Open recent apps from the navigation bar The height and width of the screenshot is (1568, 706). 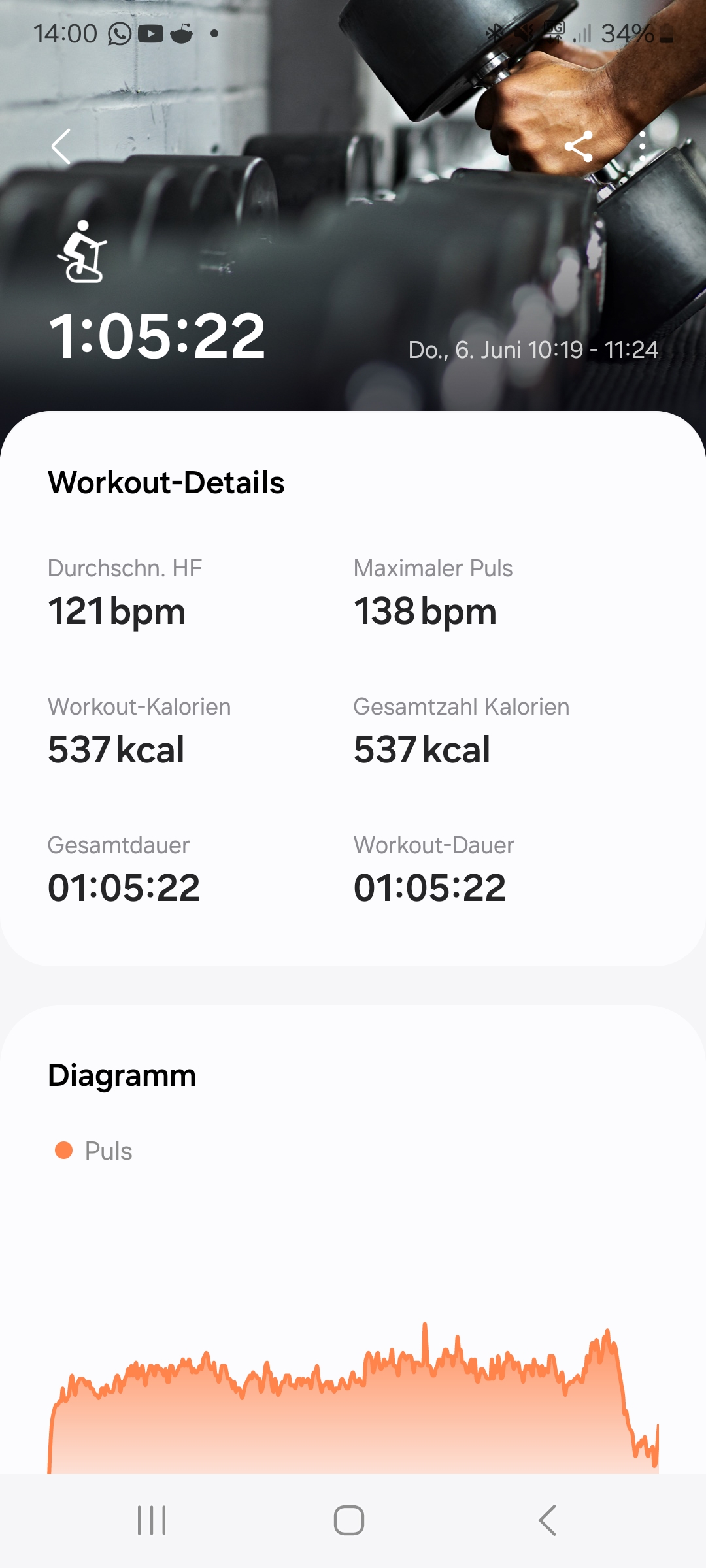[x=152, y=1520]
